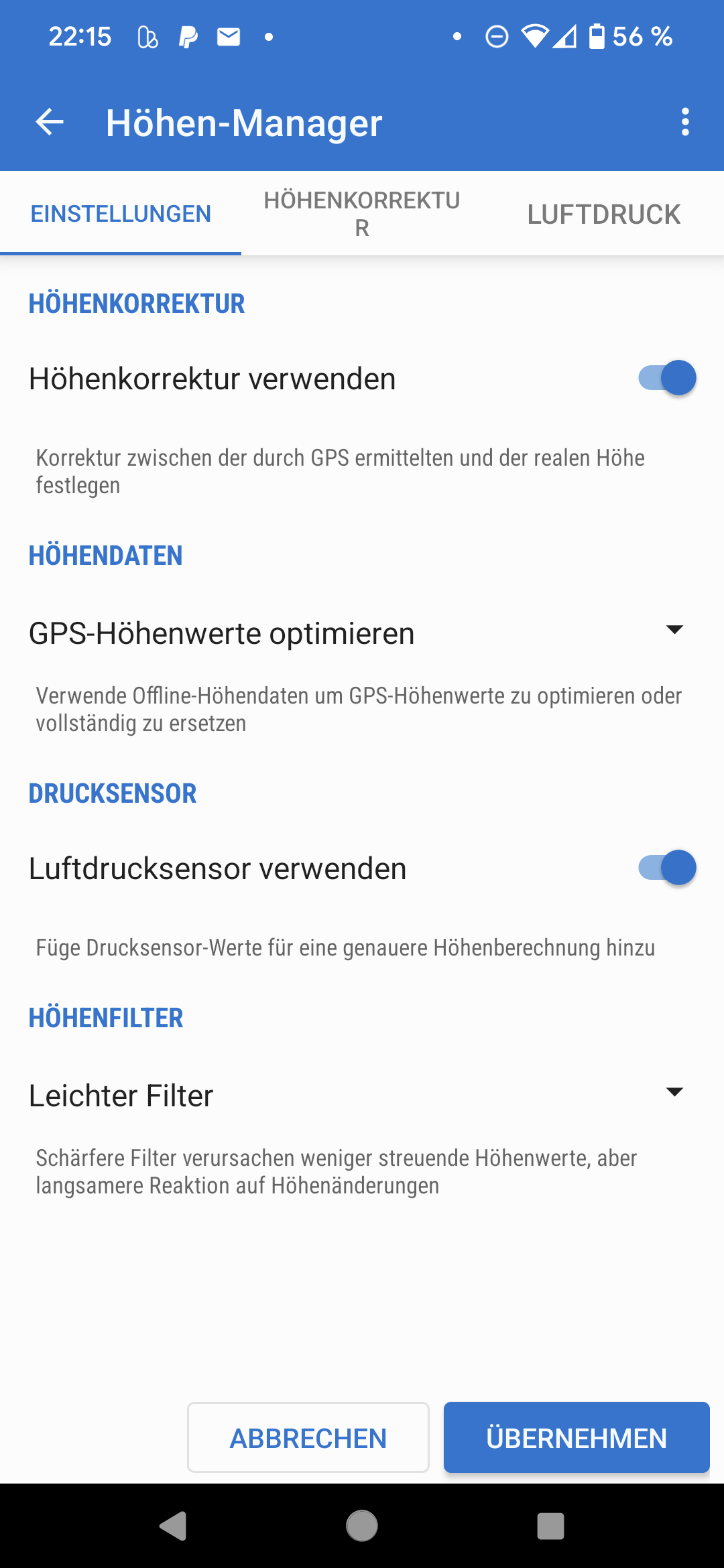Screen dimensions: 724x1568
Task: Open the overflow menu
Action: pyautogui.click(x=684, y=122)
